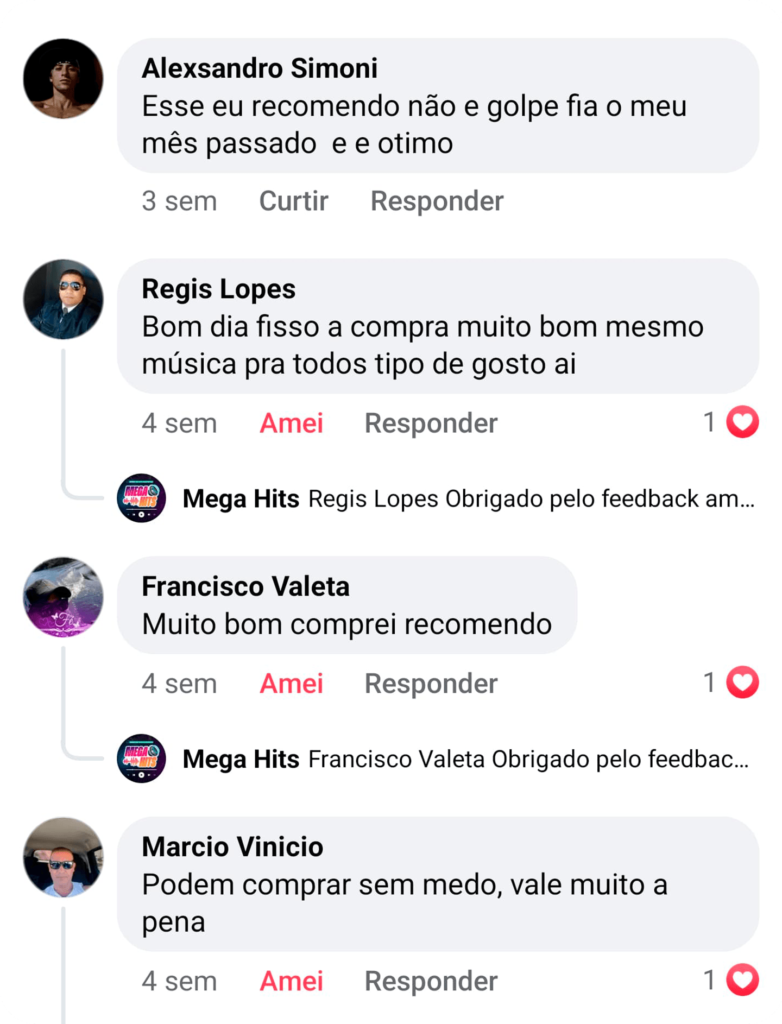Open Alexsandro Simoni's profile picture

click(63, 79)
